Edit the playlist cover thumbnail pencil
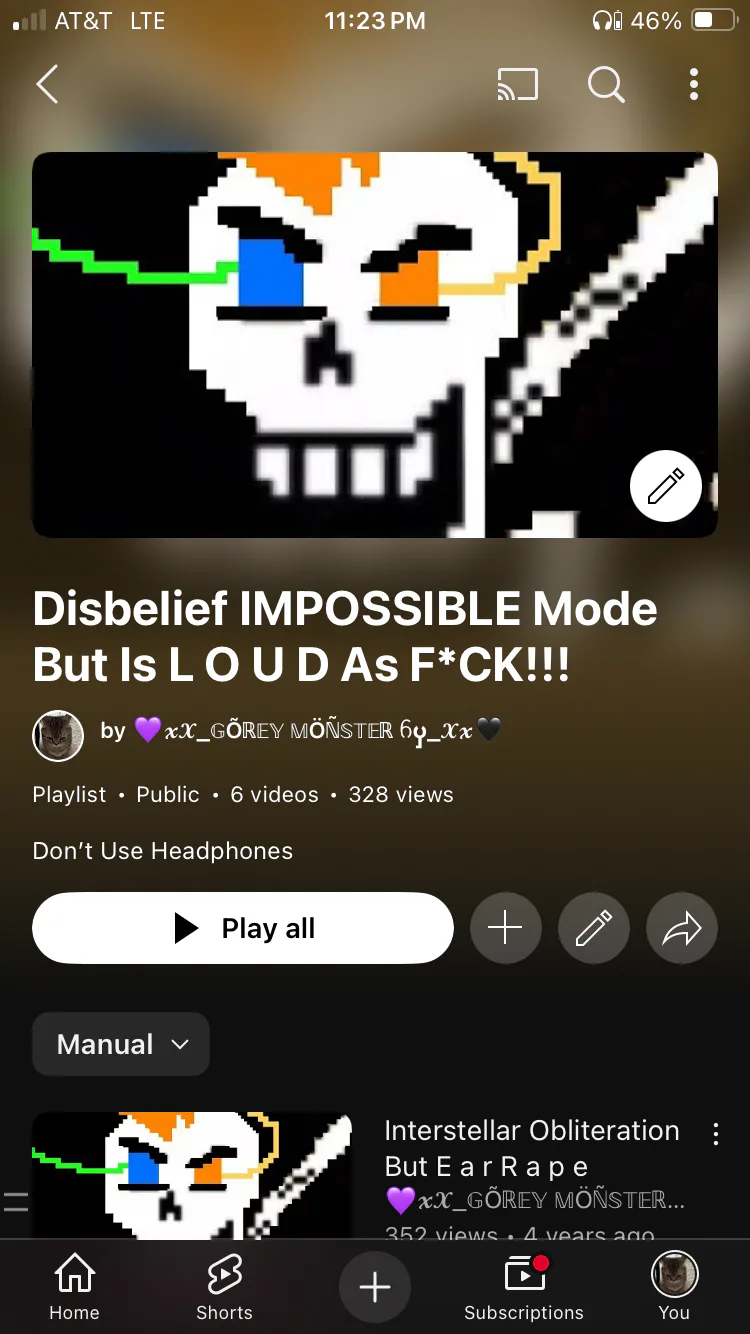750x1334 pixels. click(666, 486)
